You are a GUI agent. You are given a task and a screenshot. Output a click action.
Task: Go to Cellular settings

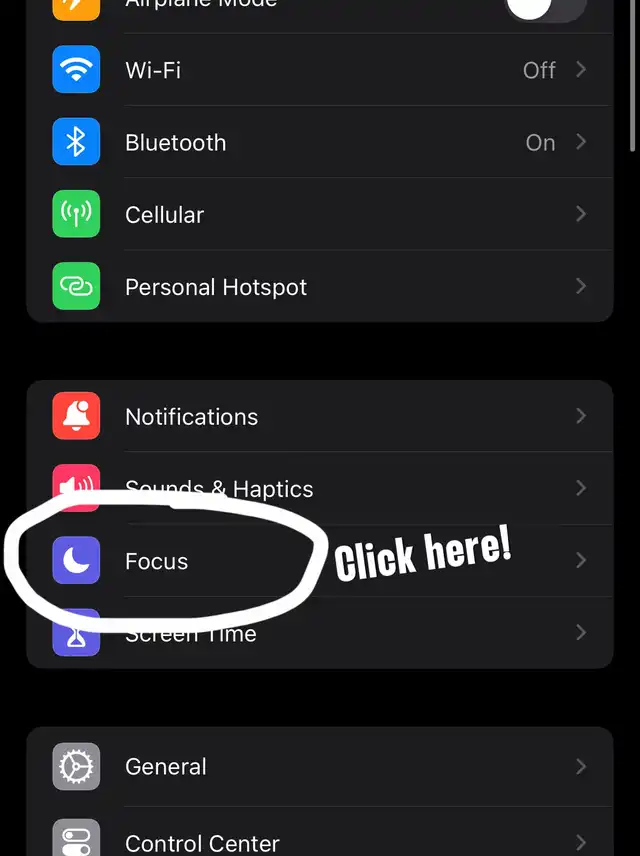pos(320,214)
